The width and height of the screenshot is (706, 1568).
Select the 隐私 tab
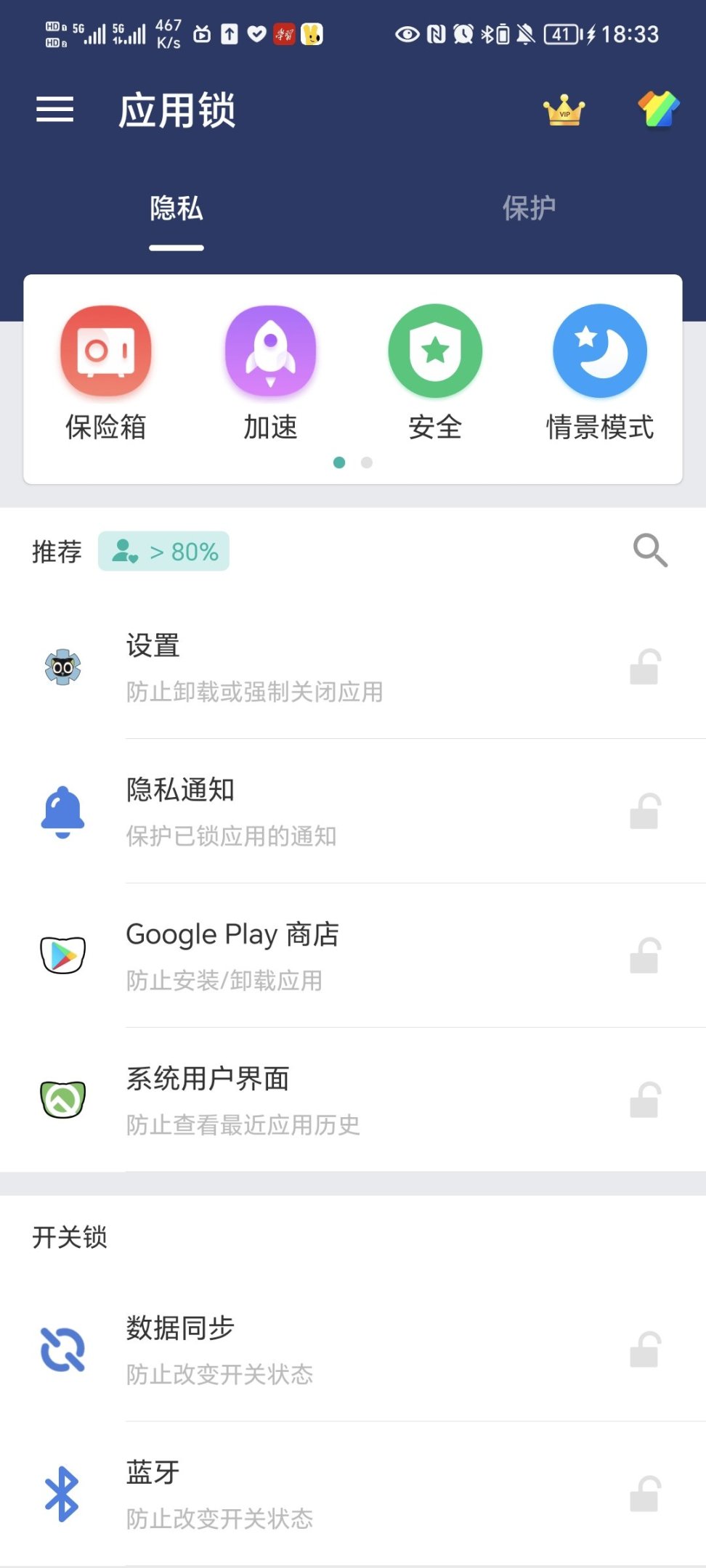176,208
